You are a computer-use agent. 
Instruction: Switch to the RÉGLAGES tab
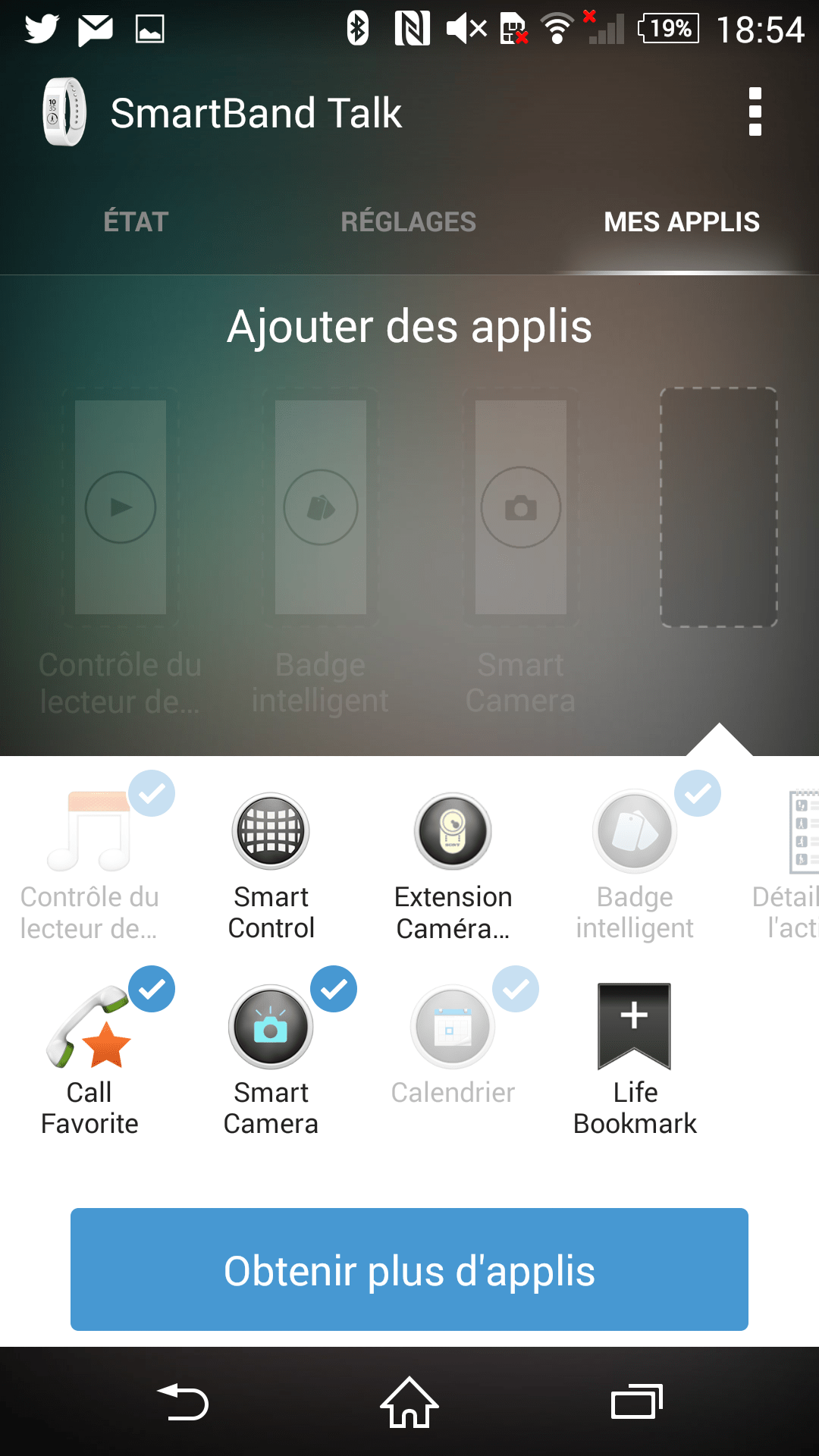pyautogui.click(x=408, y=222)
